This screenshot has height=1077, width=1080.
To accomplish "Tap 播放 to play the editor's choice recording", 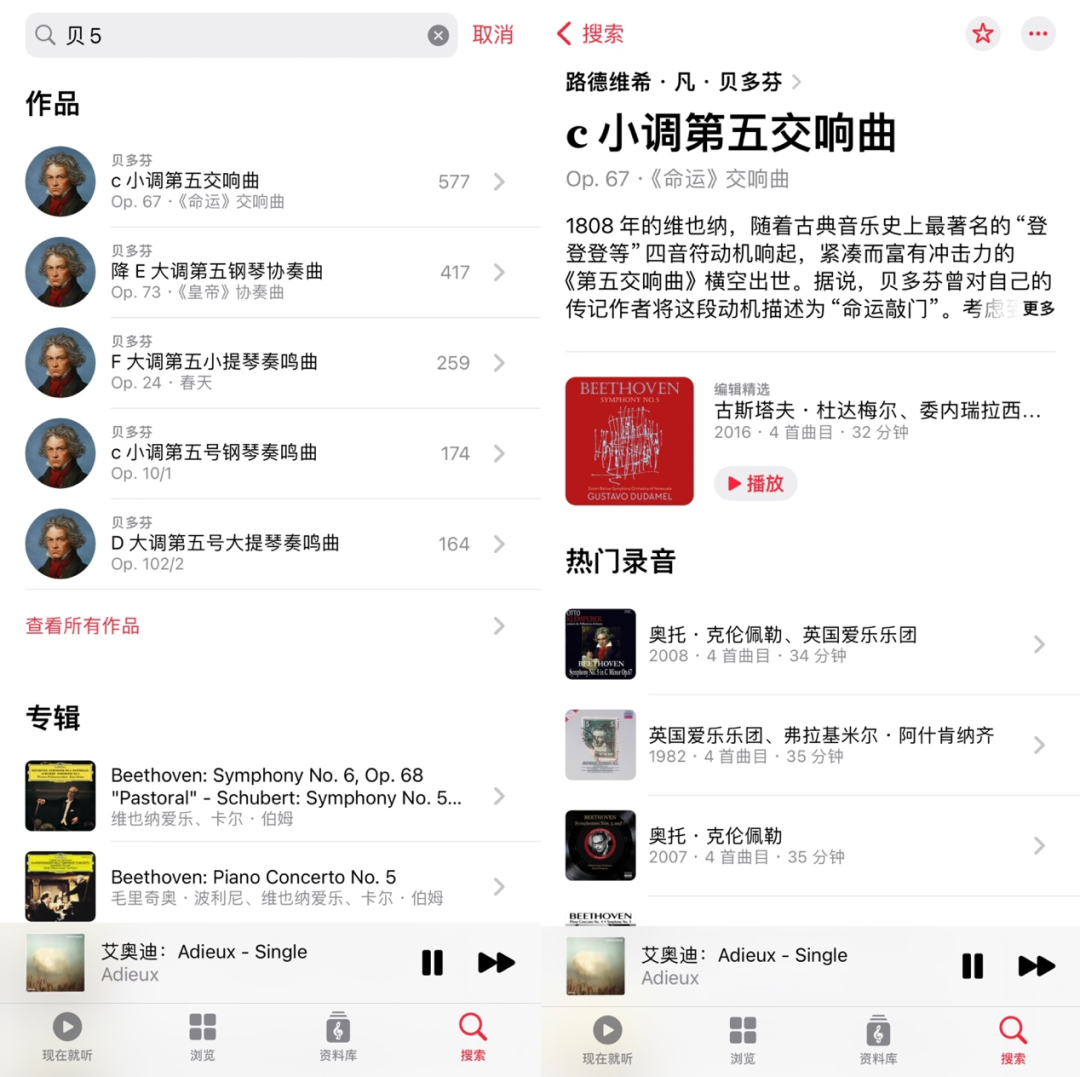I will (x=756, y=484).
